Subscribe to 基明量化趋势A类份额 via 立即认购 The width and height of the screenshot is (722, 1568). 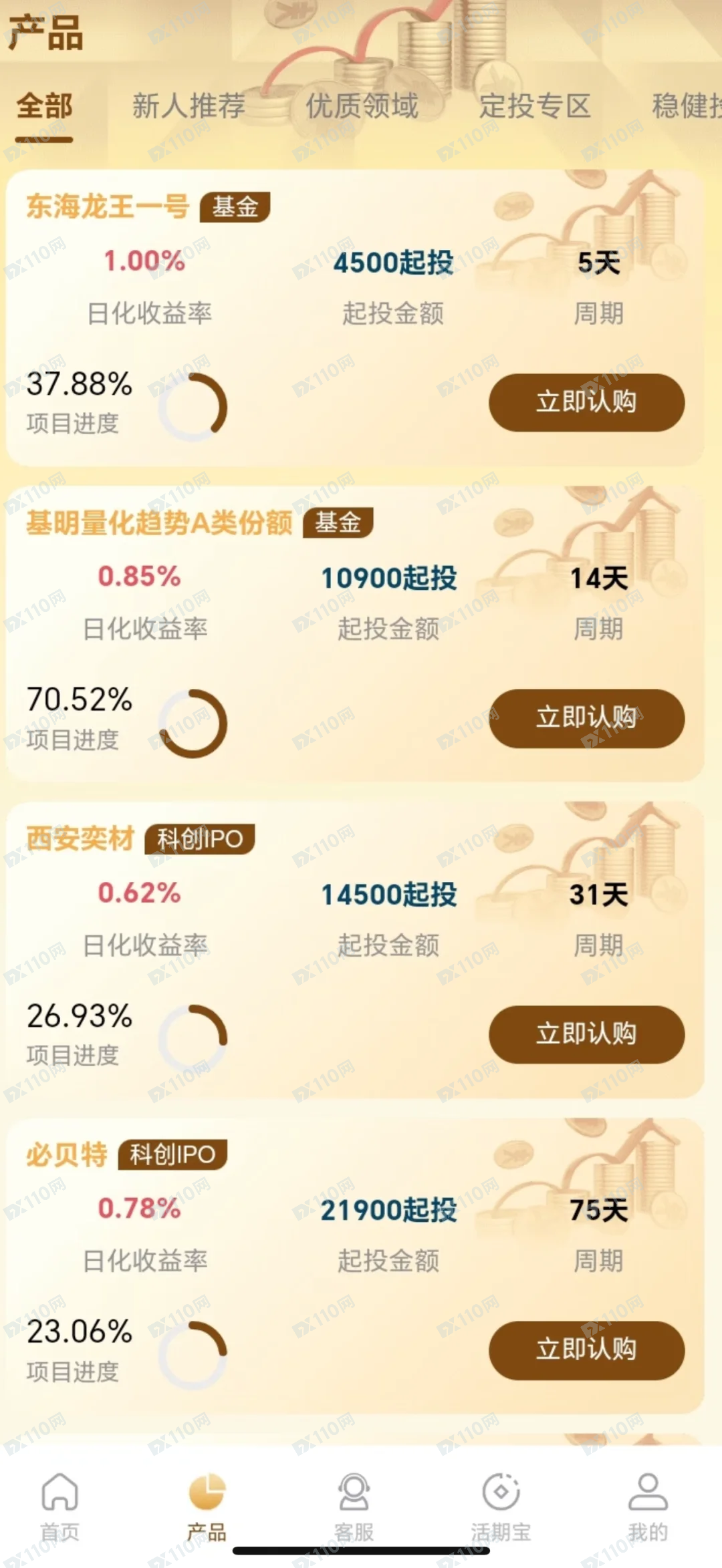tap(586, 718)
